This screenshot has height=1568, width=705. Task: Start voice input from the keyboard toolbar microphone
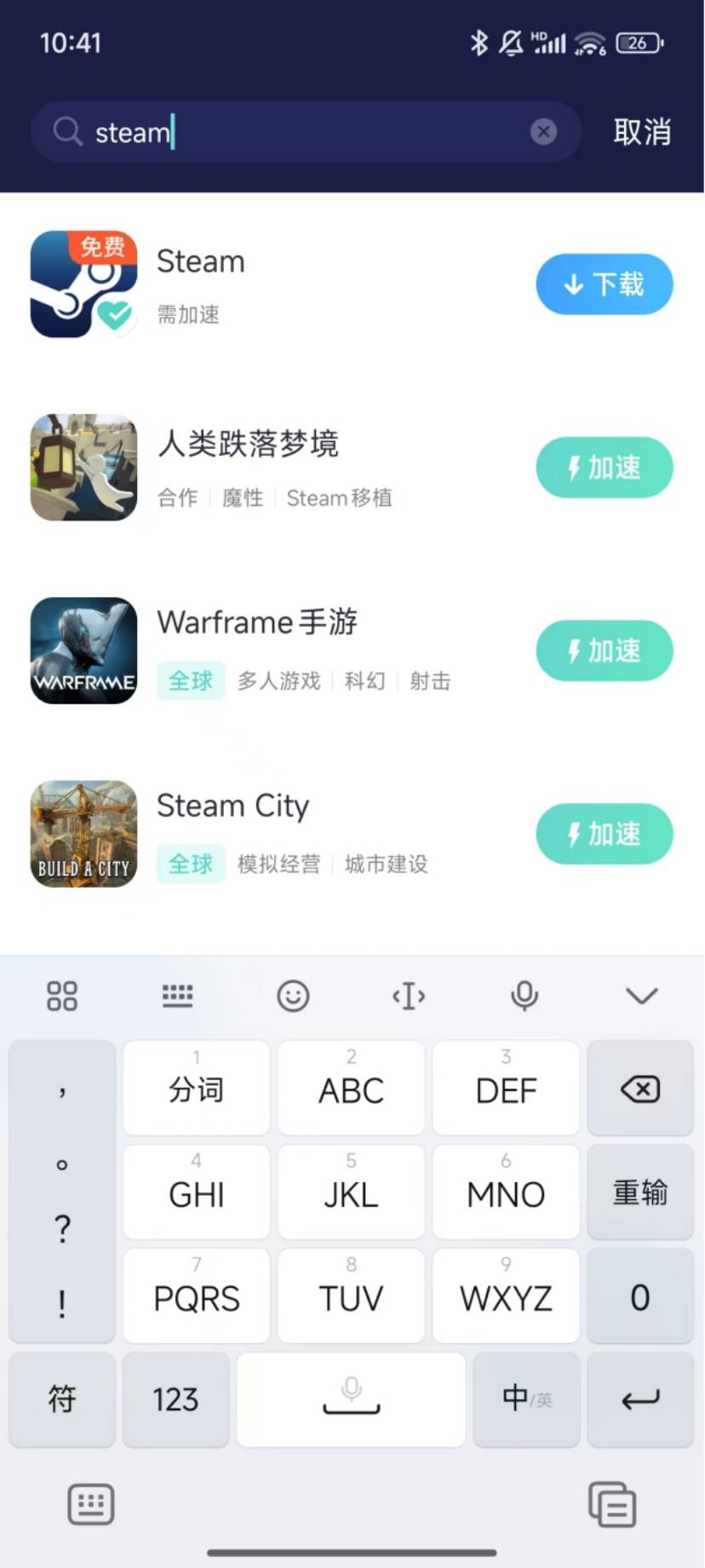coord(524,996)
